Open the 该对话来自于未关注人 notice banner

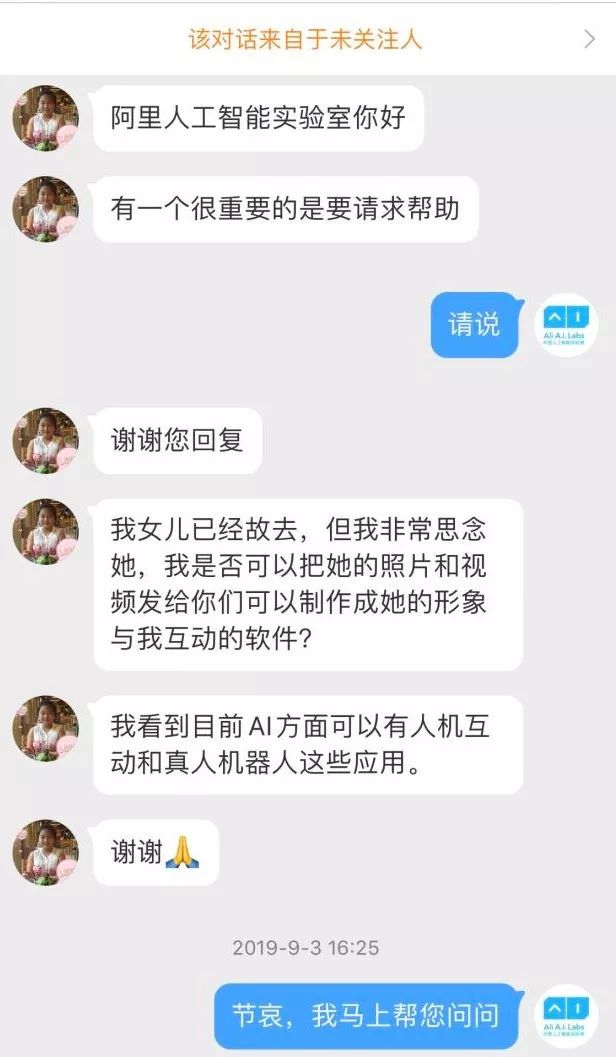click(x=307, y=39)
